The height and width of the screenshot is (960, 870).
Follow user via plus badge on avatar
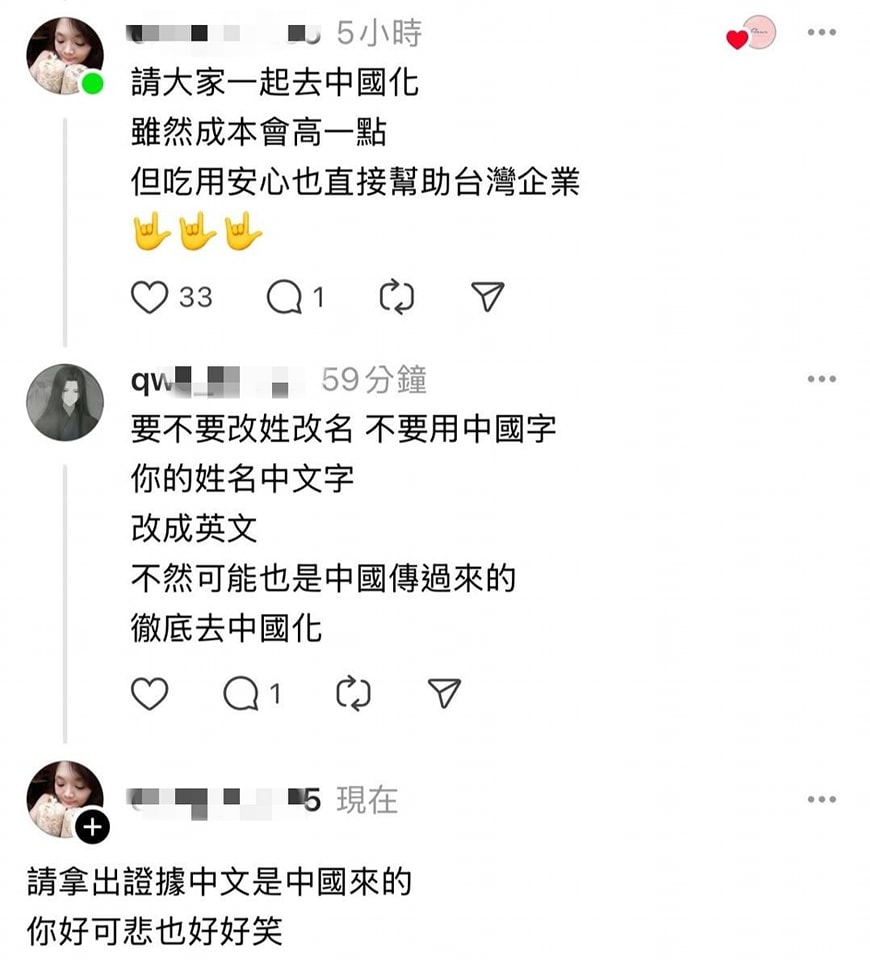(x=92, y=827)
